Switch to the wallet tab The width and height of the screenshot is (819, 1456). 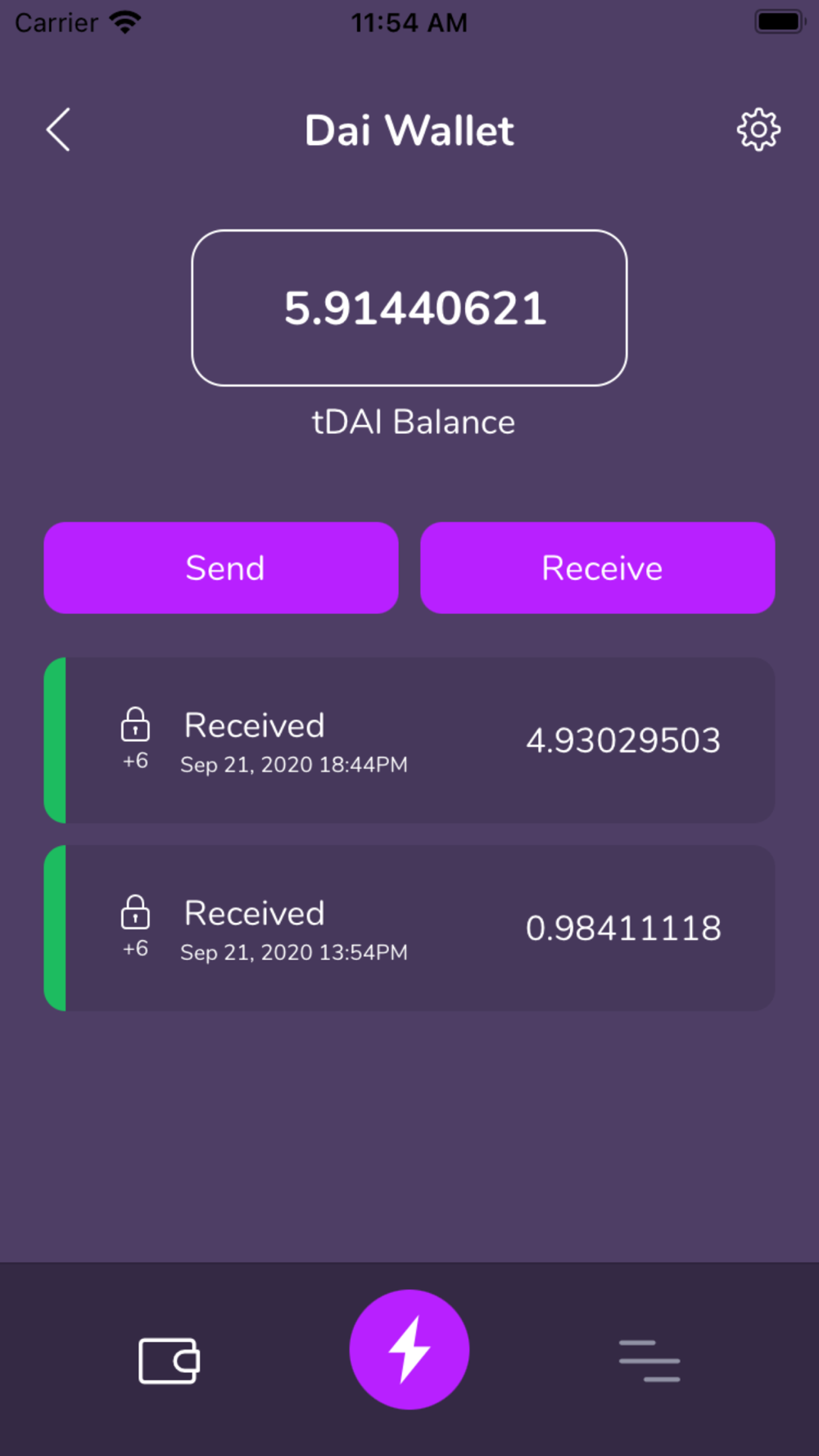pos(169,1360)
